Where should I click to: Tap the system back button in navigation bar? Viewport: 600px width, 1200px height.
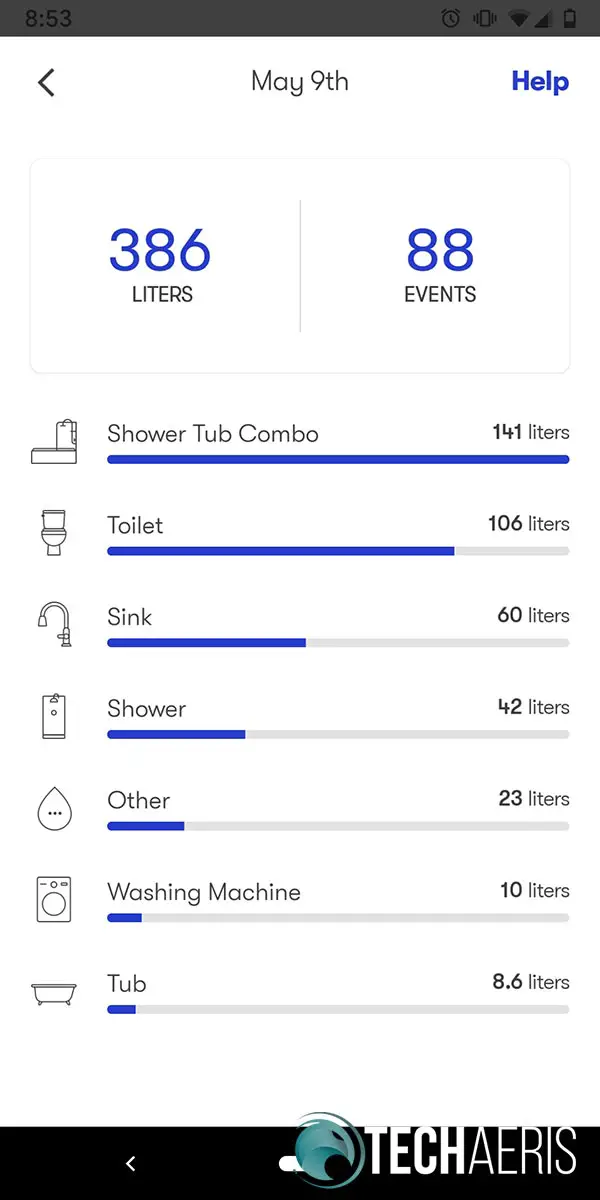[x=130, y=1163]
